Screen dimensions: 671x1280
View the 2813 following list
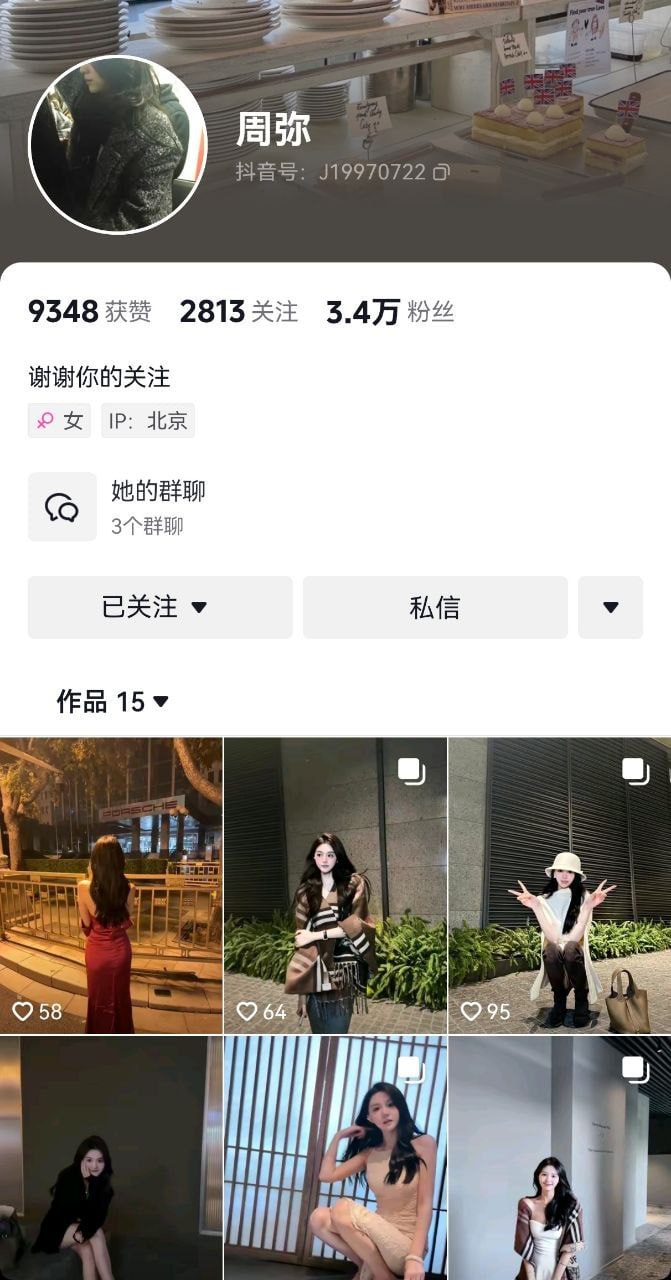click(x=238, y=312)
